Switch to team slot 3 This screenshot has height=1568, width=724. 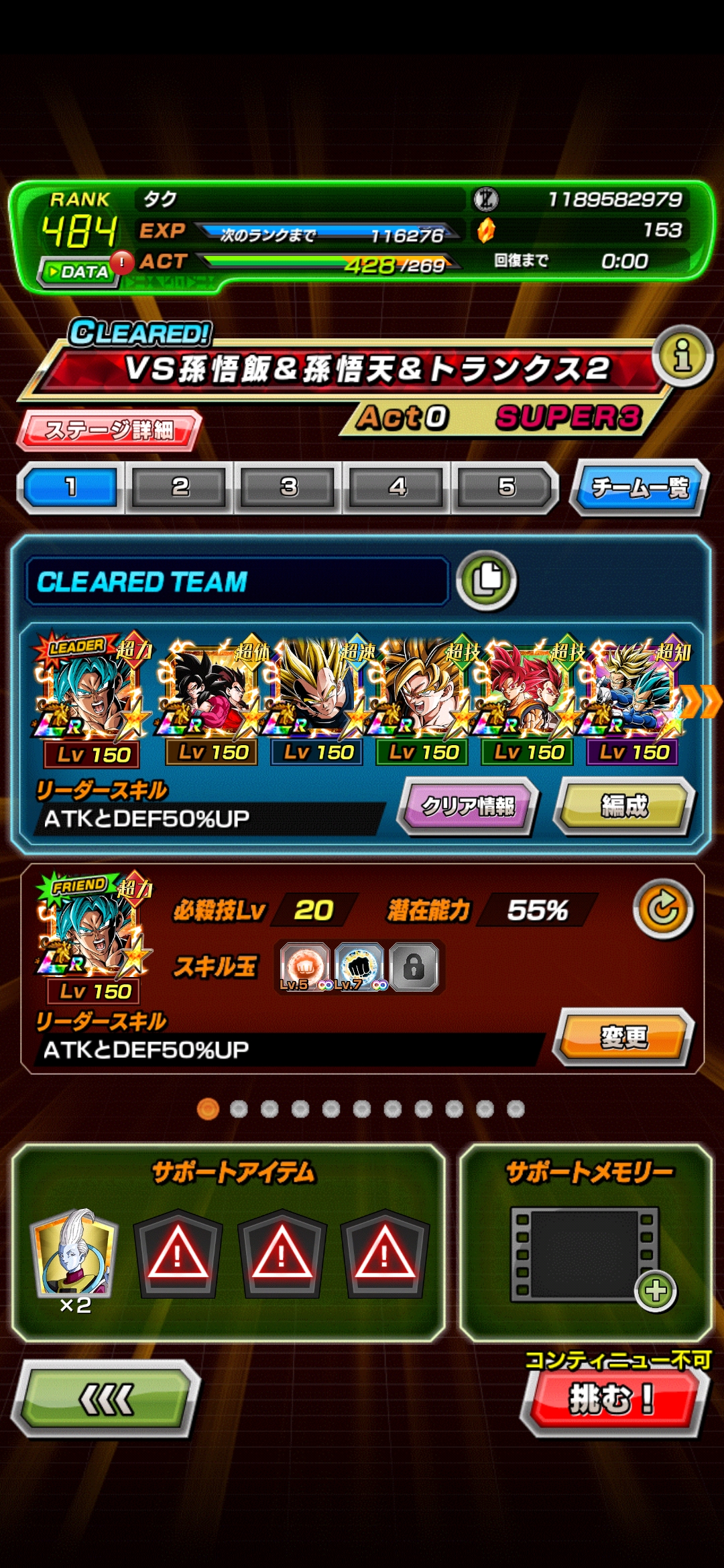click(x=288, y=487)
